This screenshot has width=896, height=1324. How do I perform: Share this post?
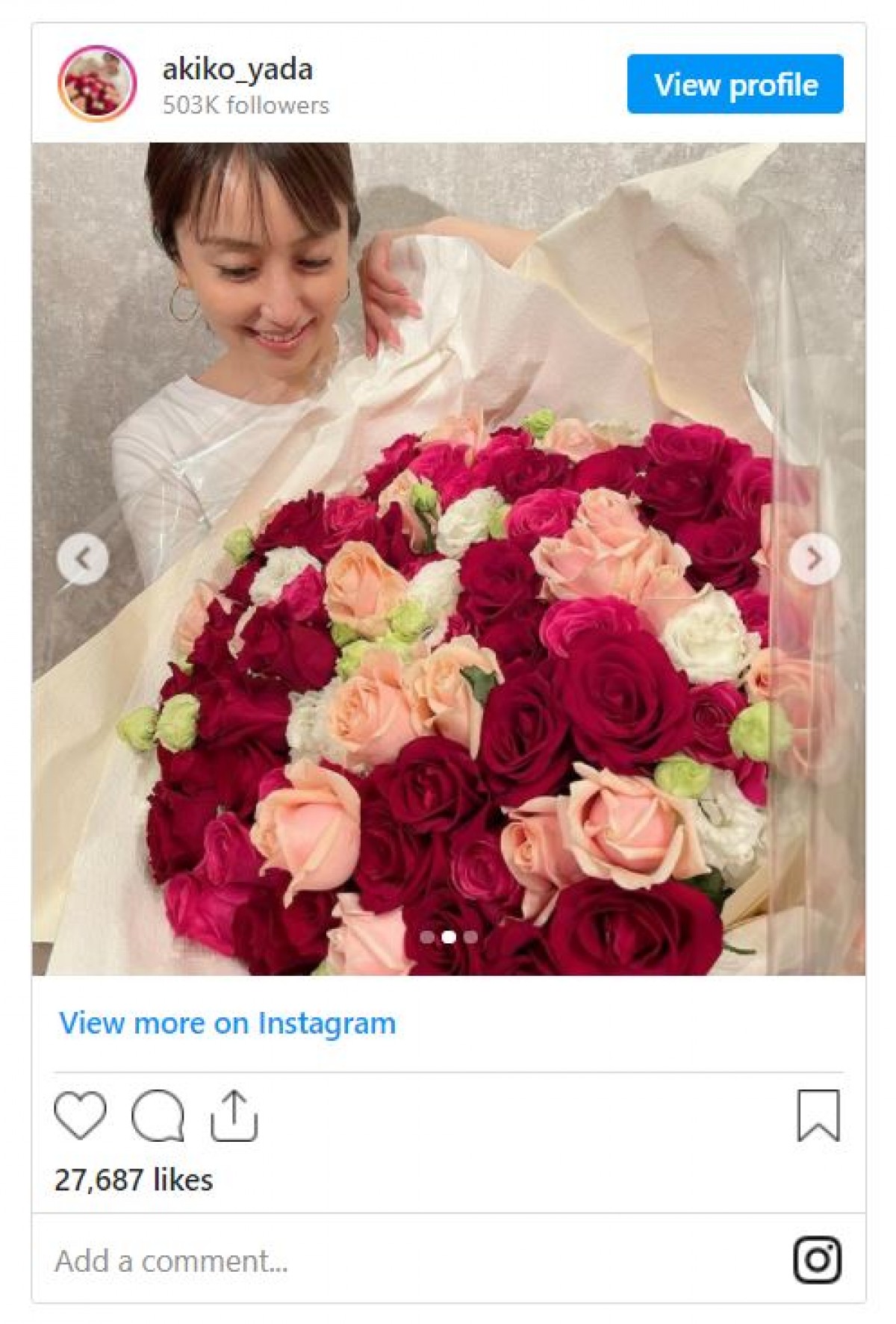(234, 1116)
